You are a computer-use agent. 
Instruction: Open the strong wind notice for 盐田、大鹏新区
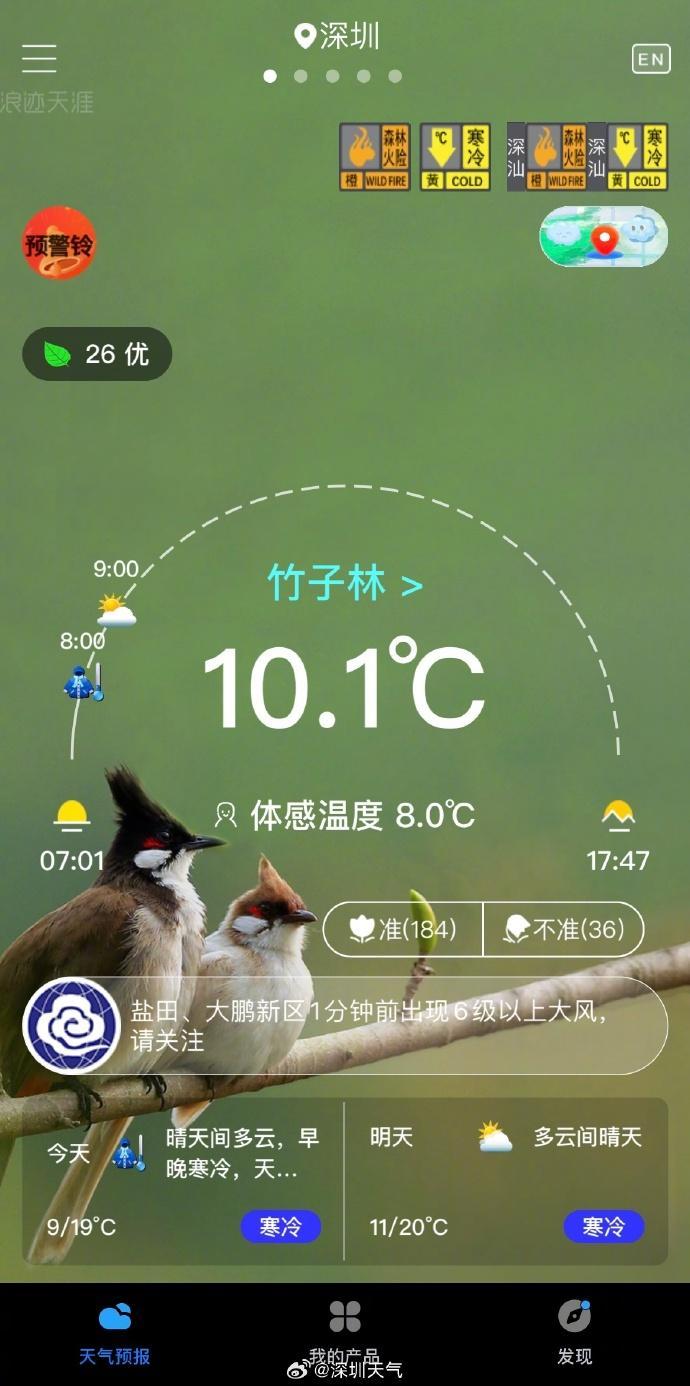click(345, 1026)
